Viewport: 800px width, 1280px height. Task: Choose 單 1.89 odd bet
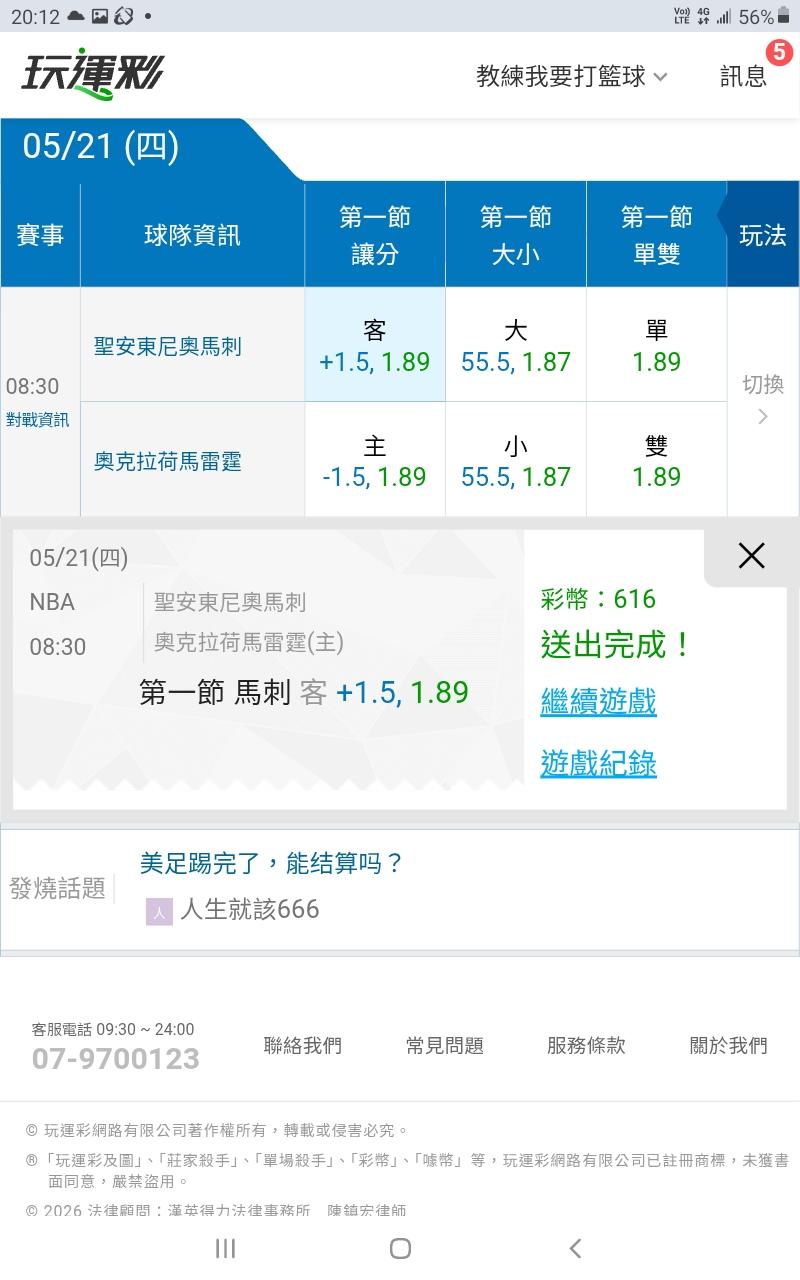656,345
